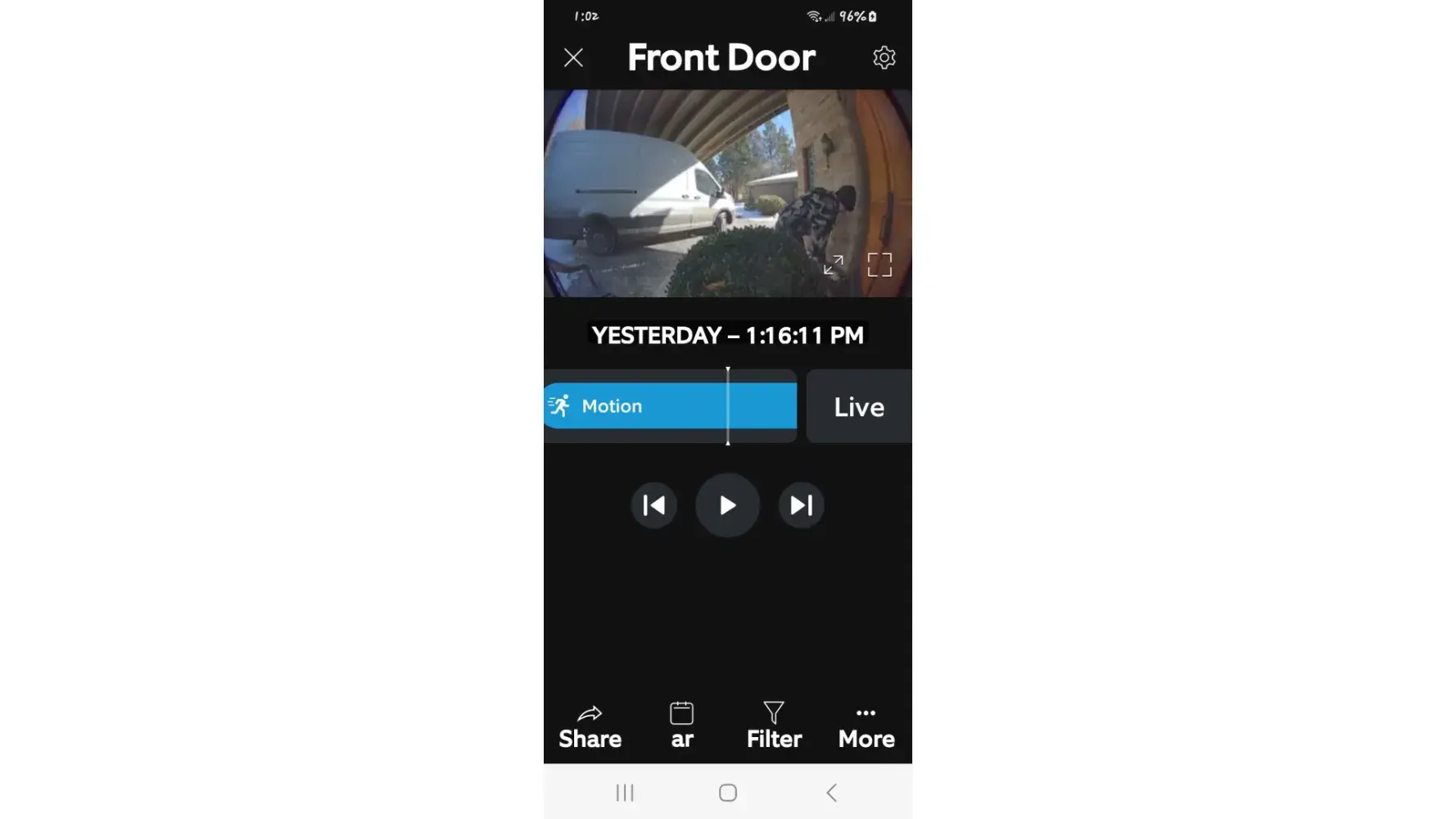Screen dimensions: 1456x819
Task: Skip to the next event
Action: coord(801,505)
